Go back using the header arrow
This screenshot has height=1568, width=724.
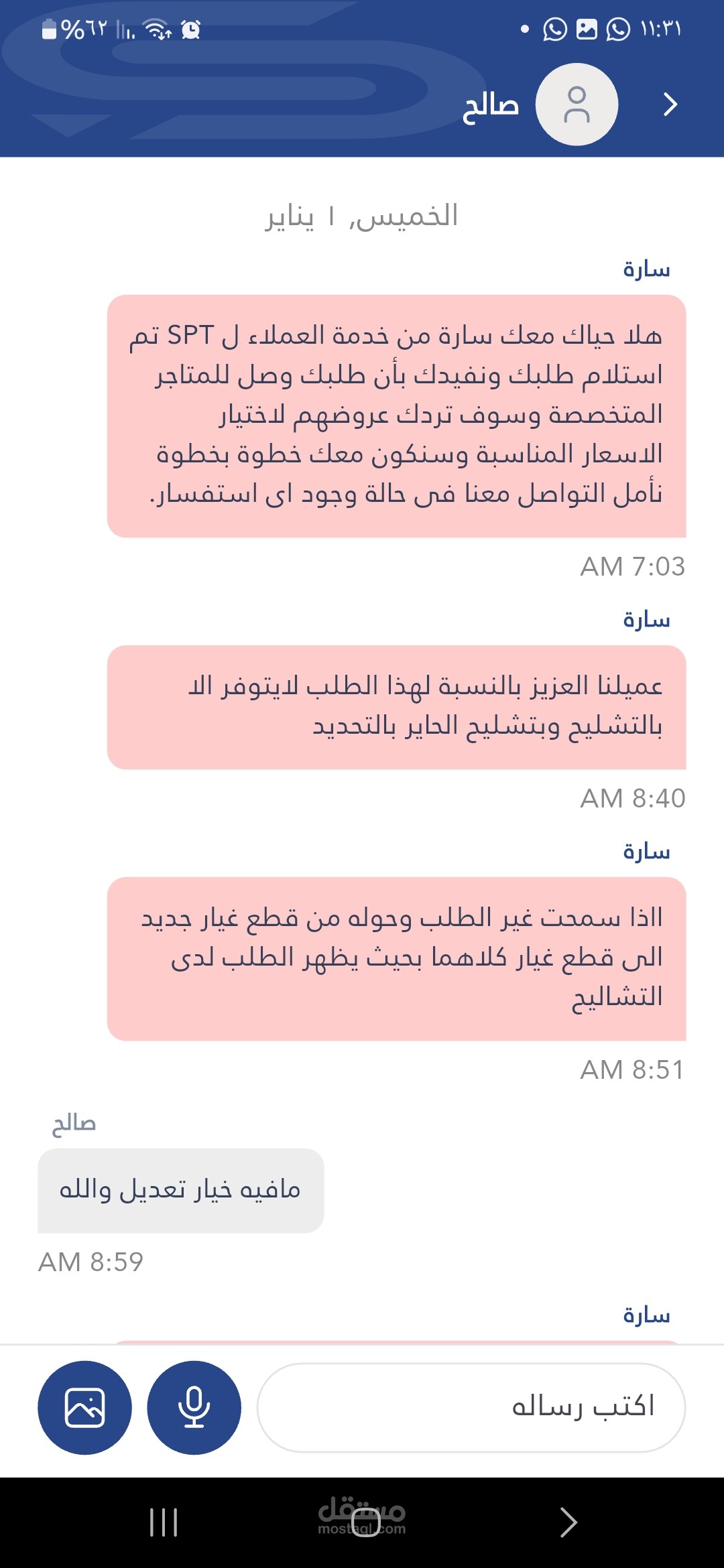(x=670, y=105)
